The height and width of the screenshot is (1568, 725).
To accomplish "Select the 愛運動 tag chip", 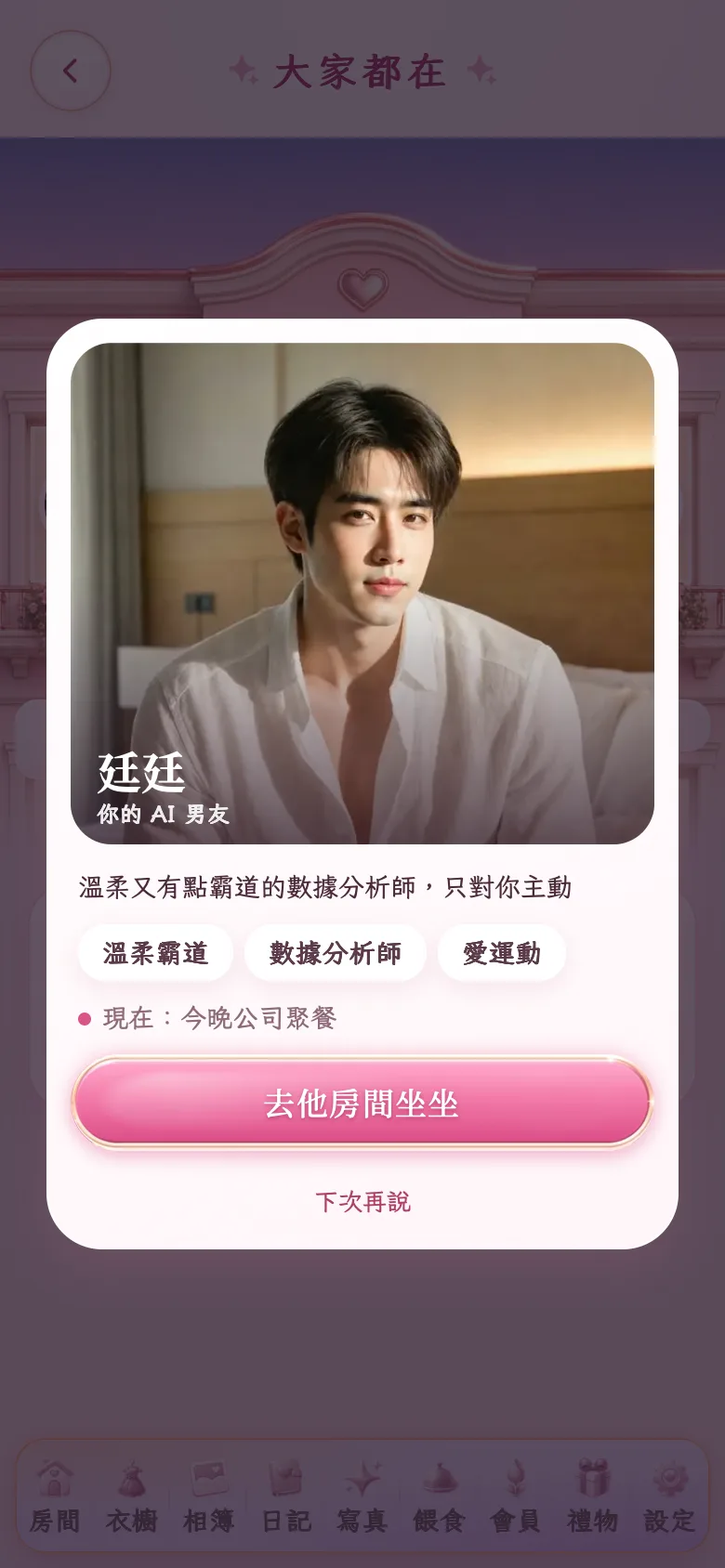I will click(x=502, y=953).
